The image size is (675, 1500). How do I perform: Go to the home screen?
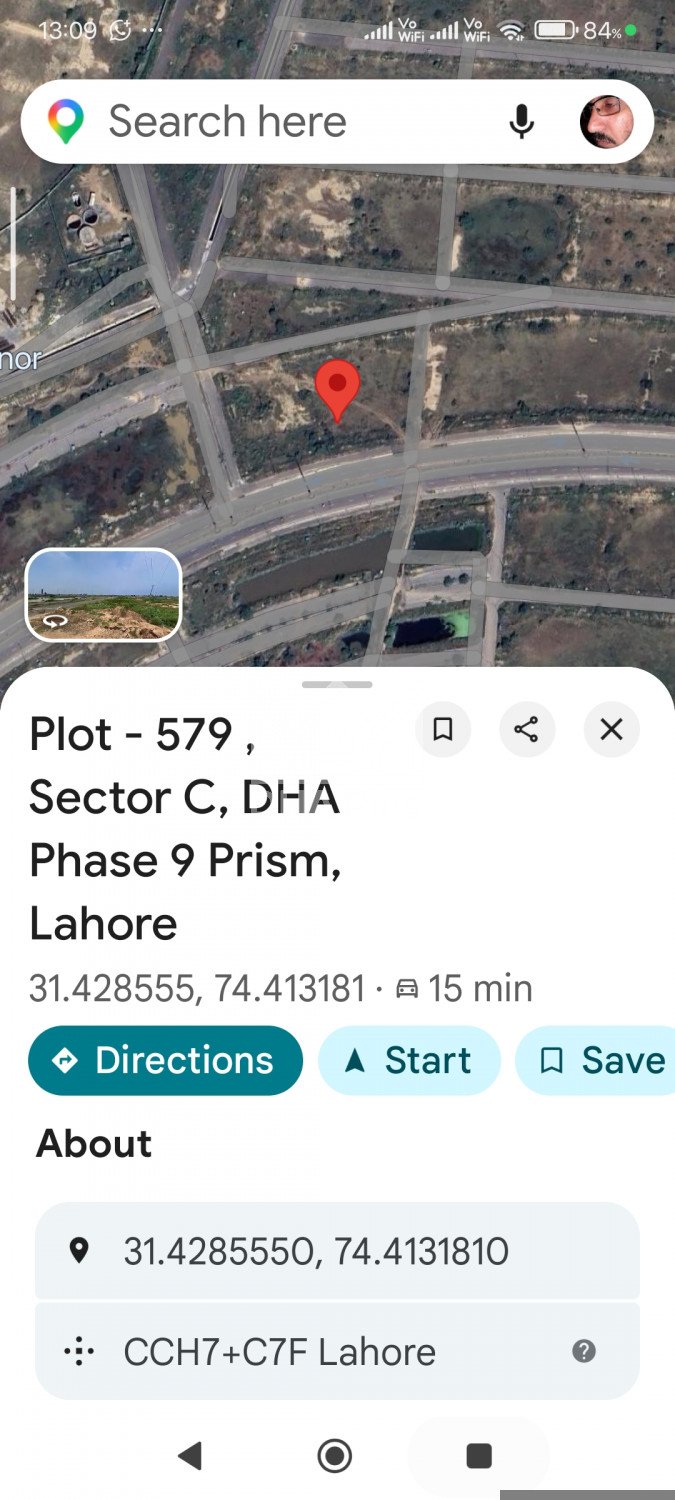click(335, 1456)
